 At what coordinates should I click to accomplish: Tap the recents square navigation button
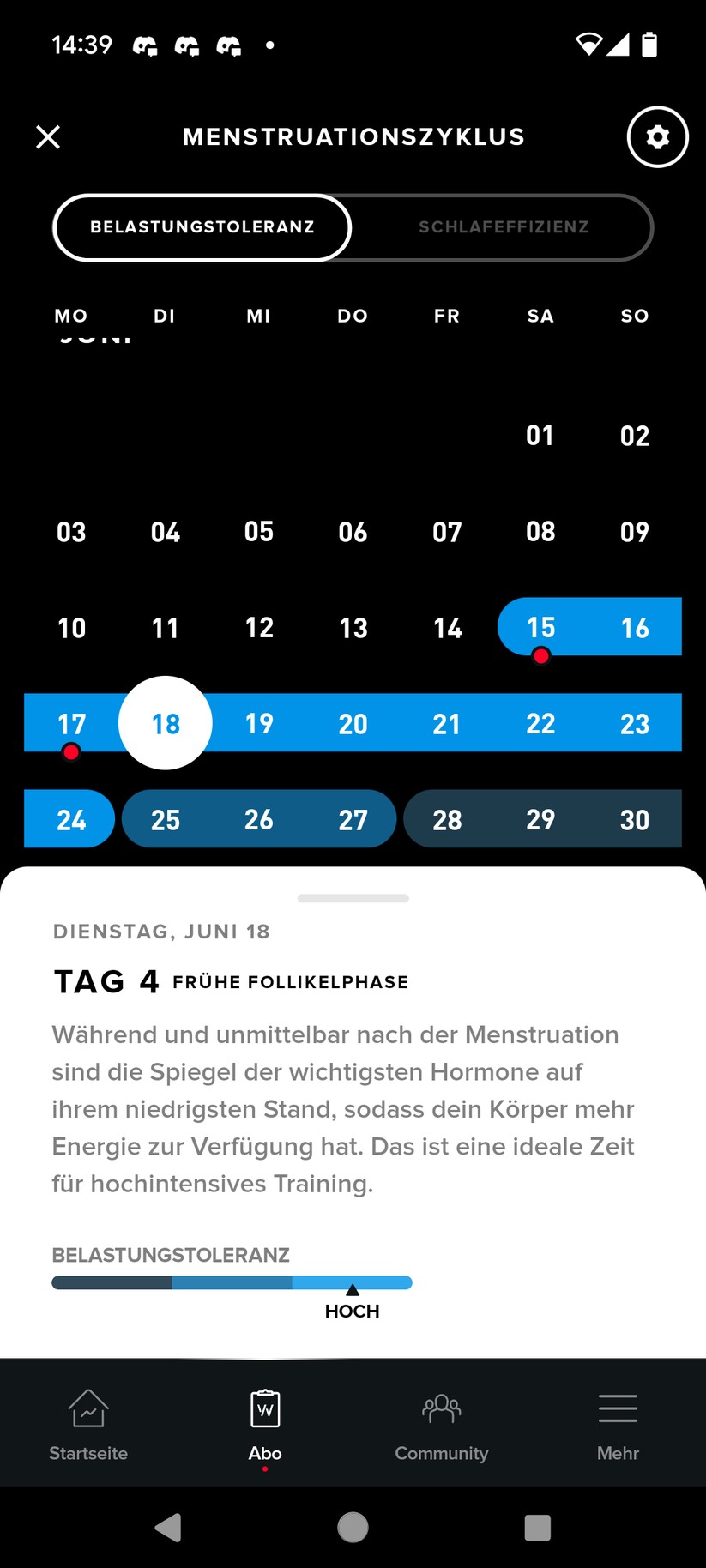(539, 1527)
